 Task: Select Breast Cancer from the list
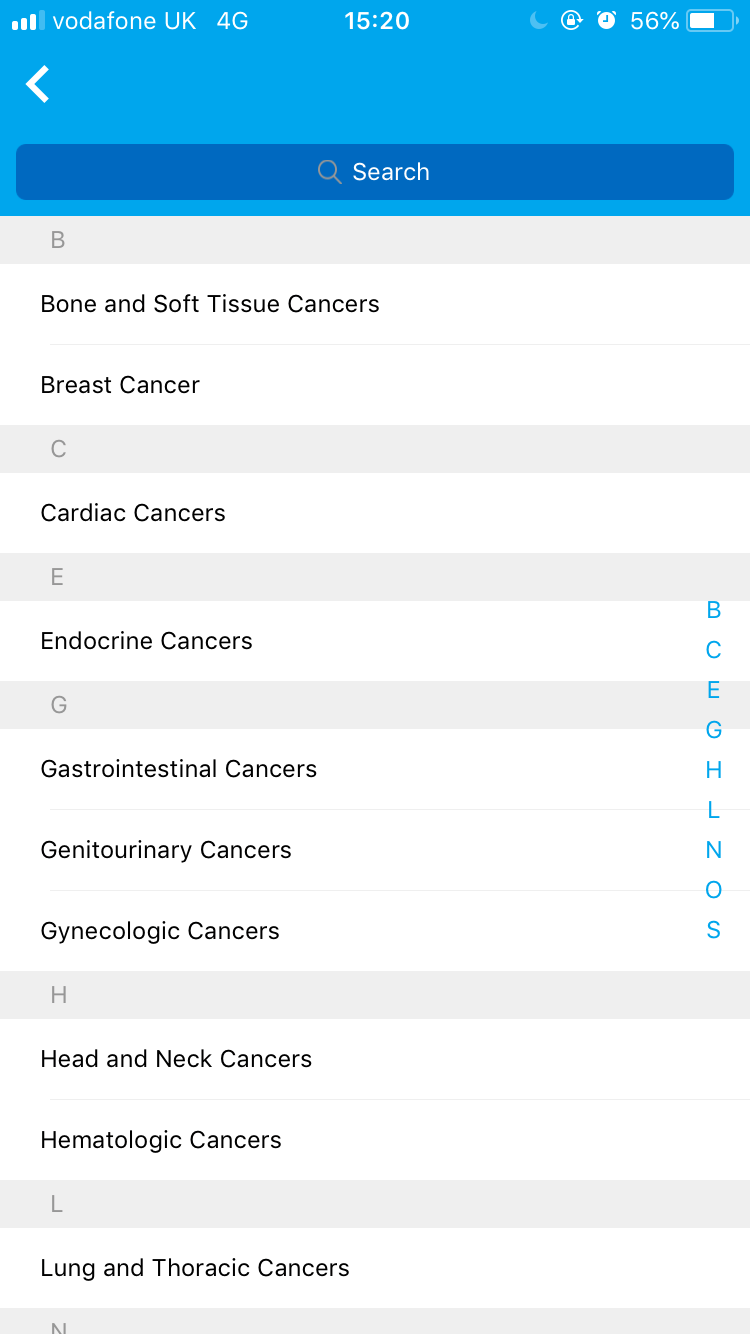(x=120, y=385)
